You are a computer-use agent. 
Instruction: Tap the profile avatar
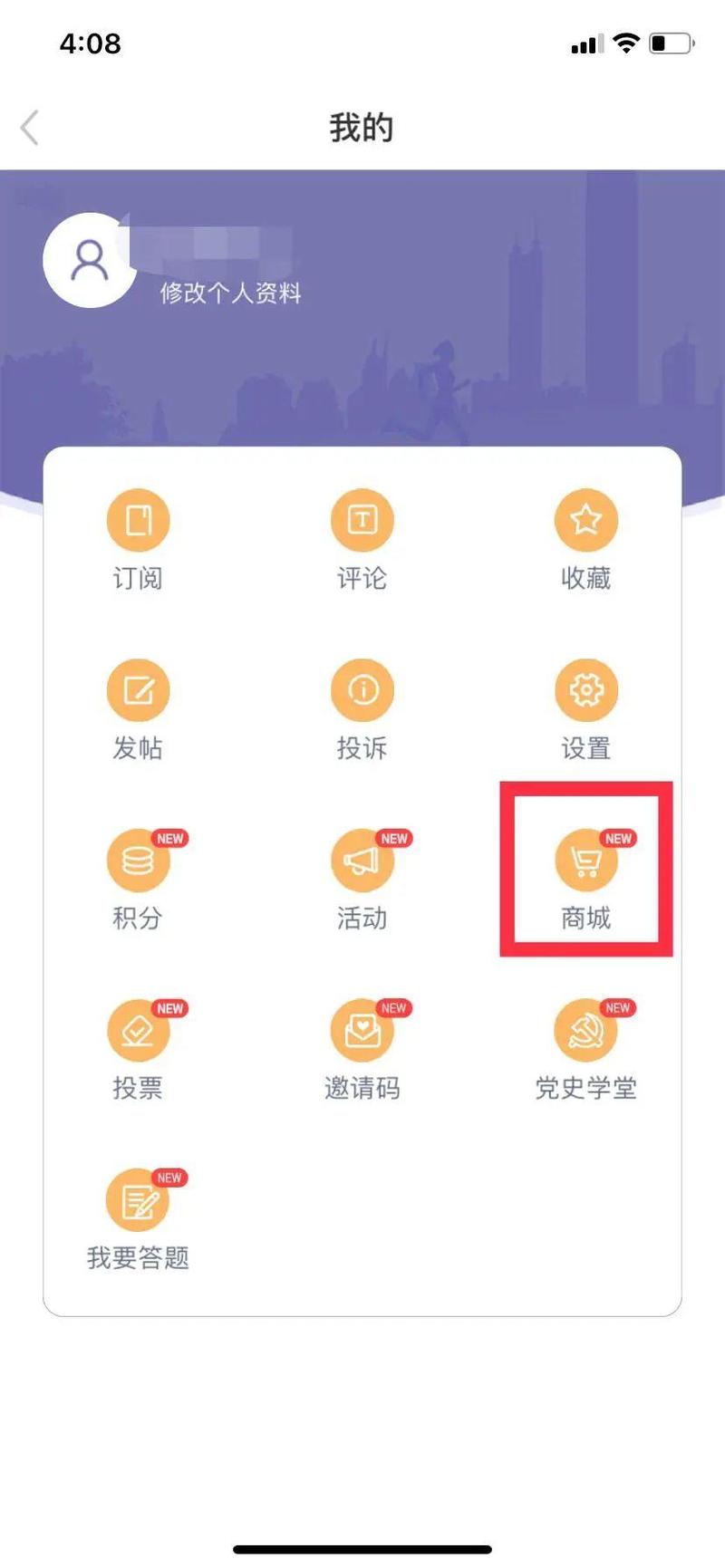(90, 261)
